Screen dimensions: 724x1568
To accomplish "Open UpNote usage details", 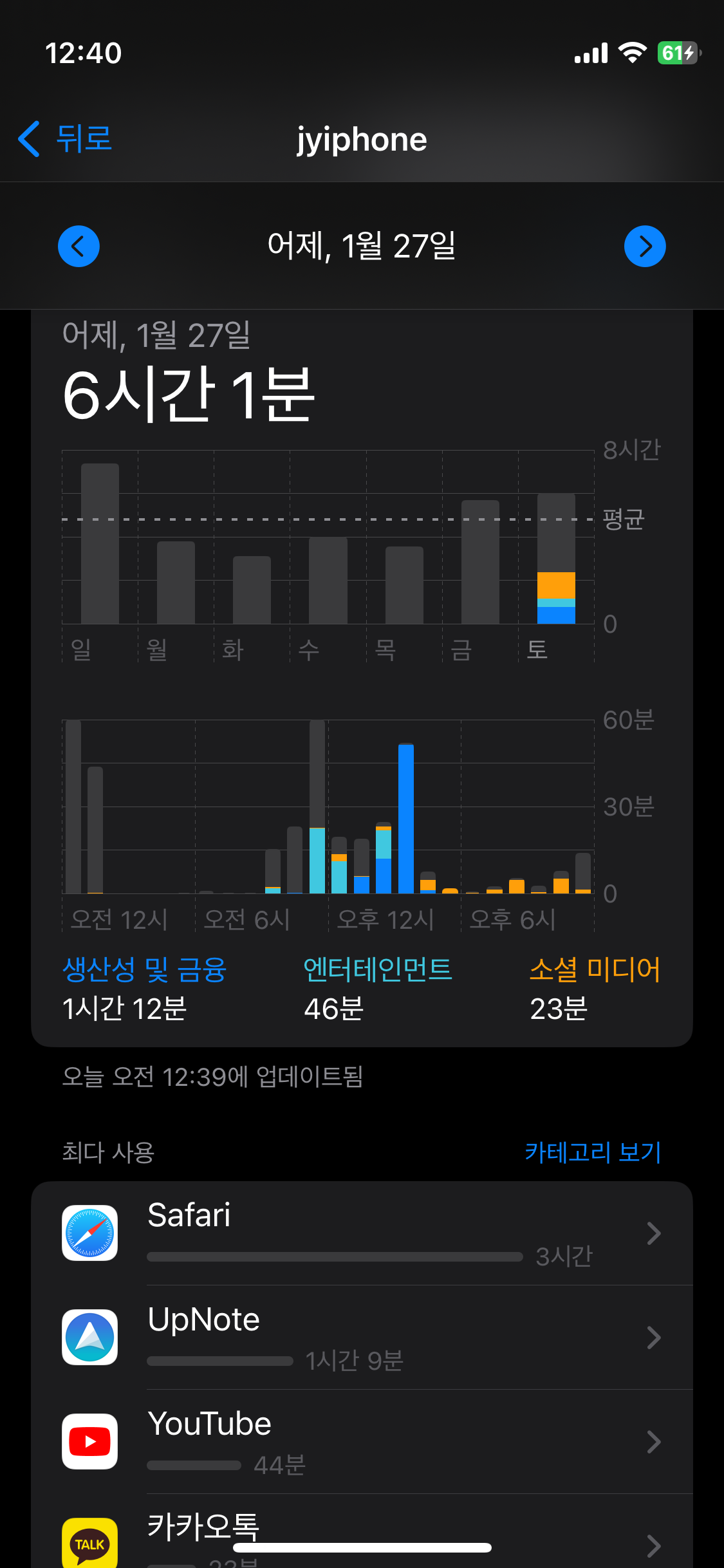I will pos(362,1338).
